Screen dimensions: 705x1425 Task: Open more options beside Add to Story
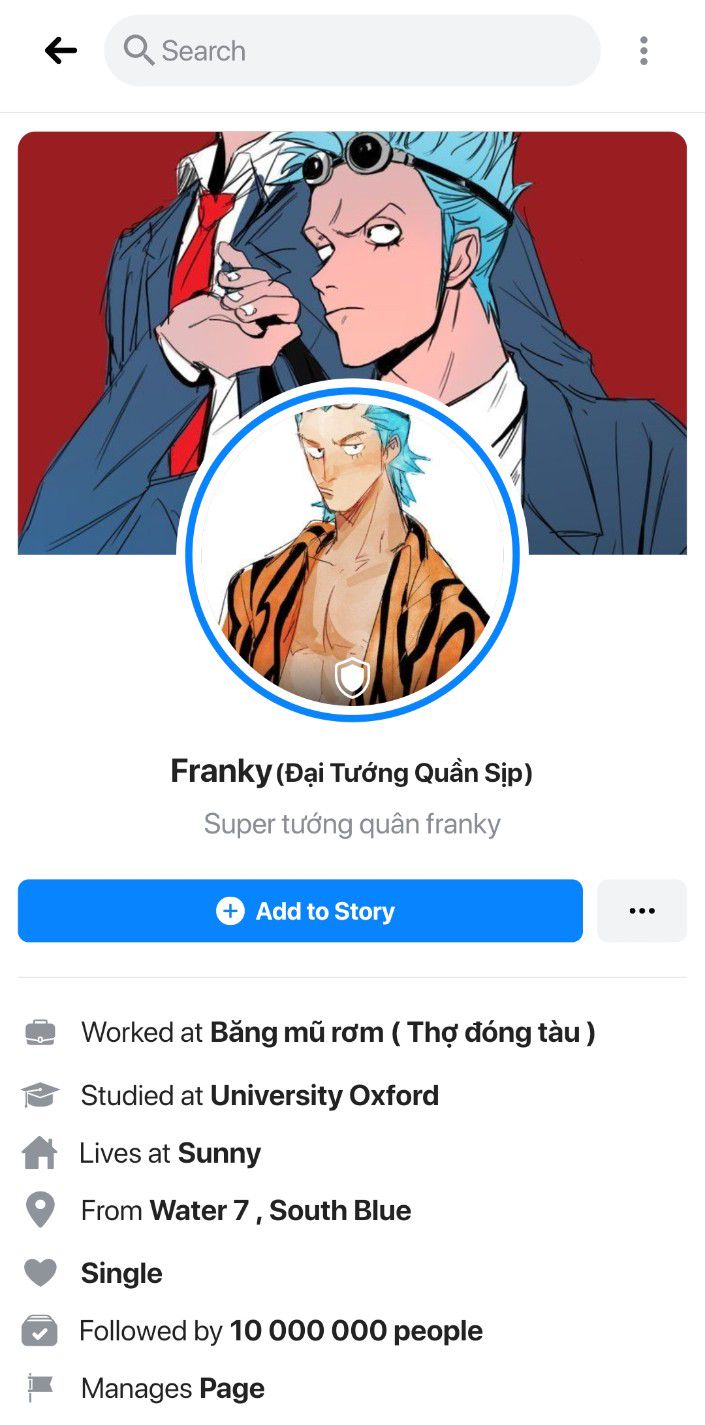tap(642, 911)
